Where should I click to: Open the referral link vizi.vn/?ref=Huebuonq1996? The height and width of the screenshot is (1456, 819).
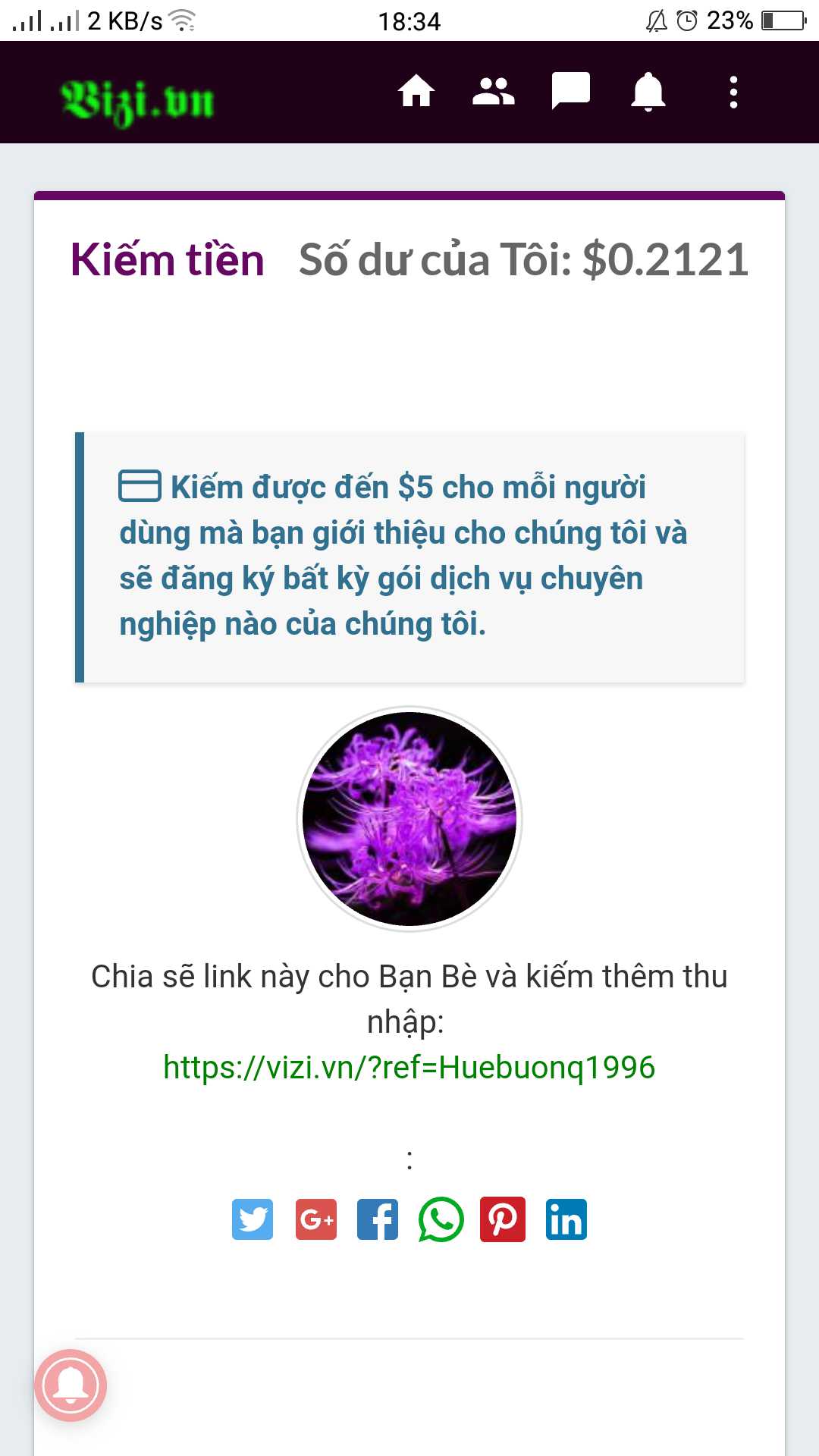click(x=409, y=1067)
